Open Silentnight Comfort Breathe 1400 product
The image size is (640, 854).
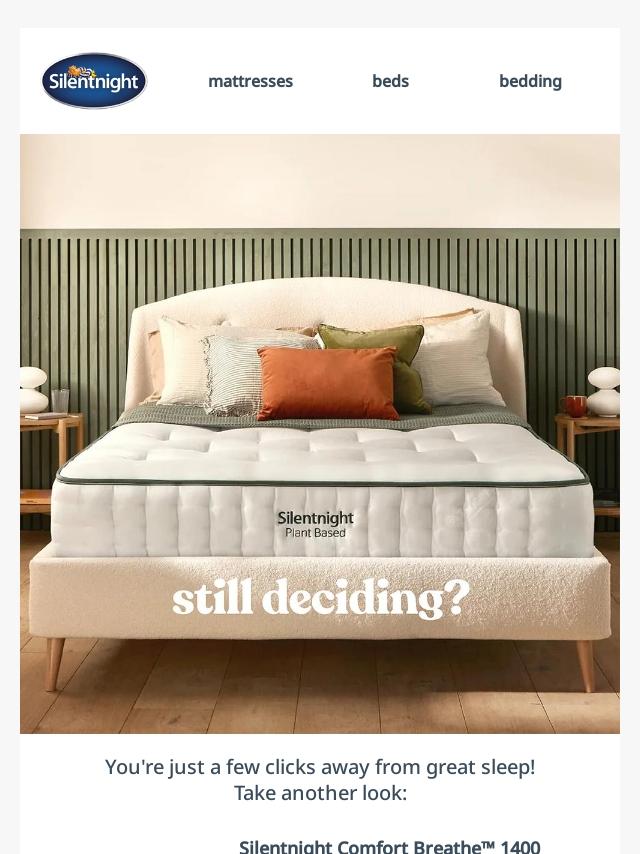click(x=389, y=846)
